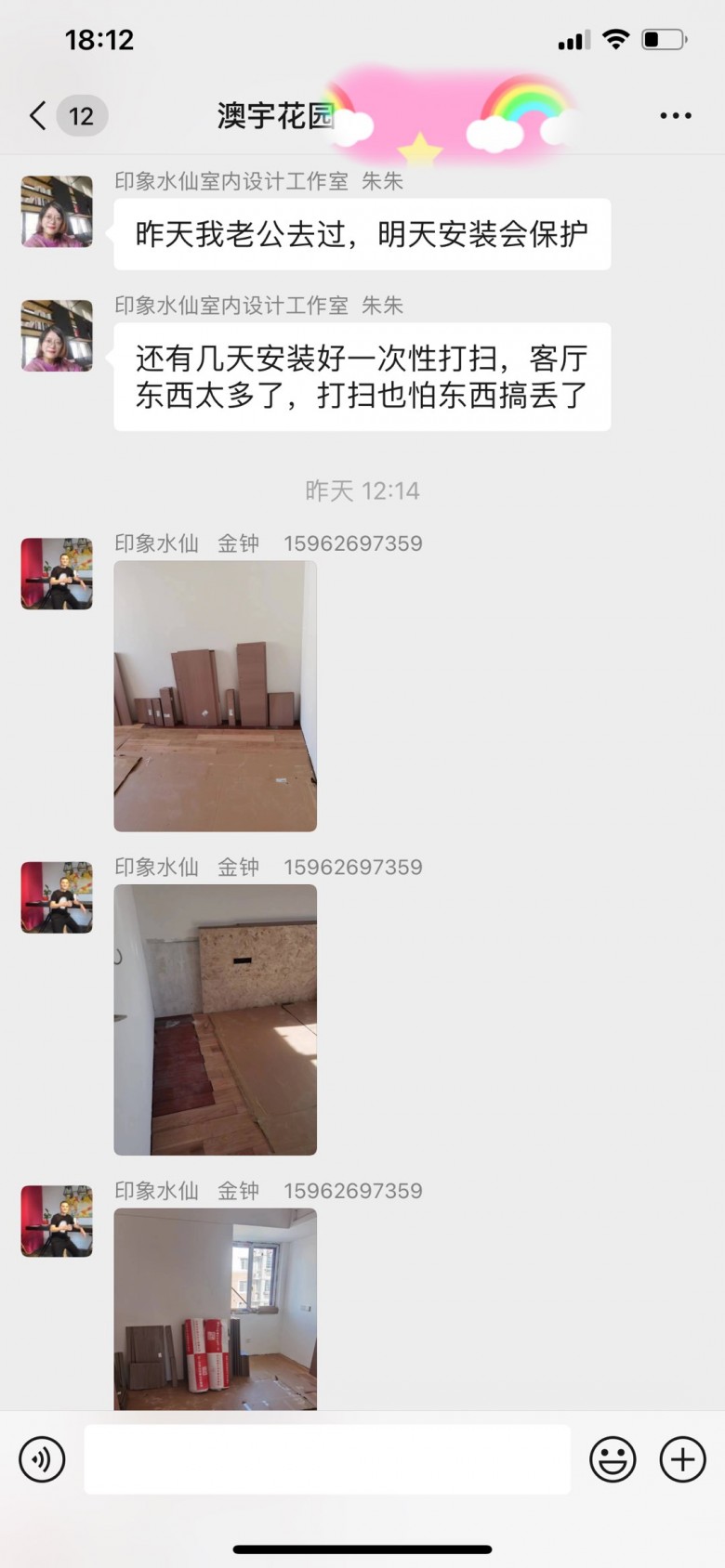Open photo of OSB board wall

[x=215, y=1019]
